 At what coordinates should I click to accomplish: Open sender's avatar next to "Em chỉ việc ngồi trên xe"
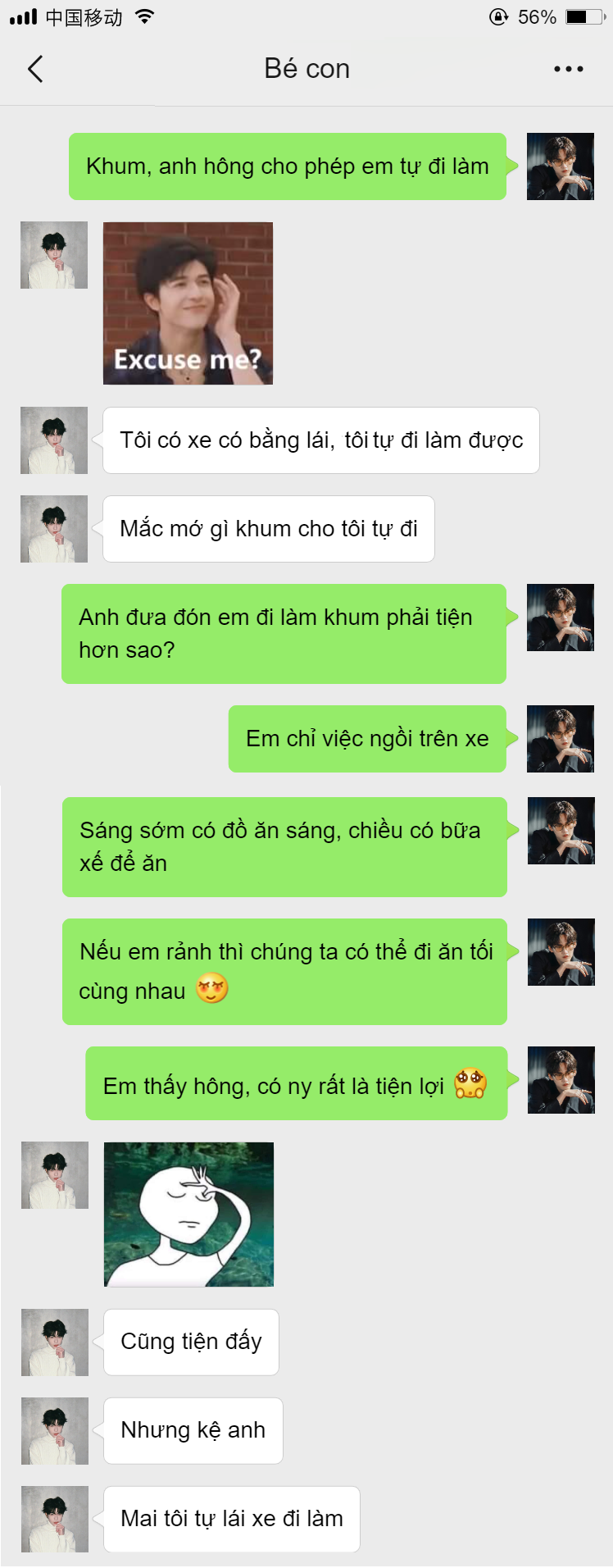[x=561, y=739]
